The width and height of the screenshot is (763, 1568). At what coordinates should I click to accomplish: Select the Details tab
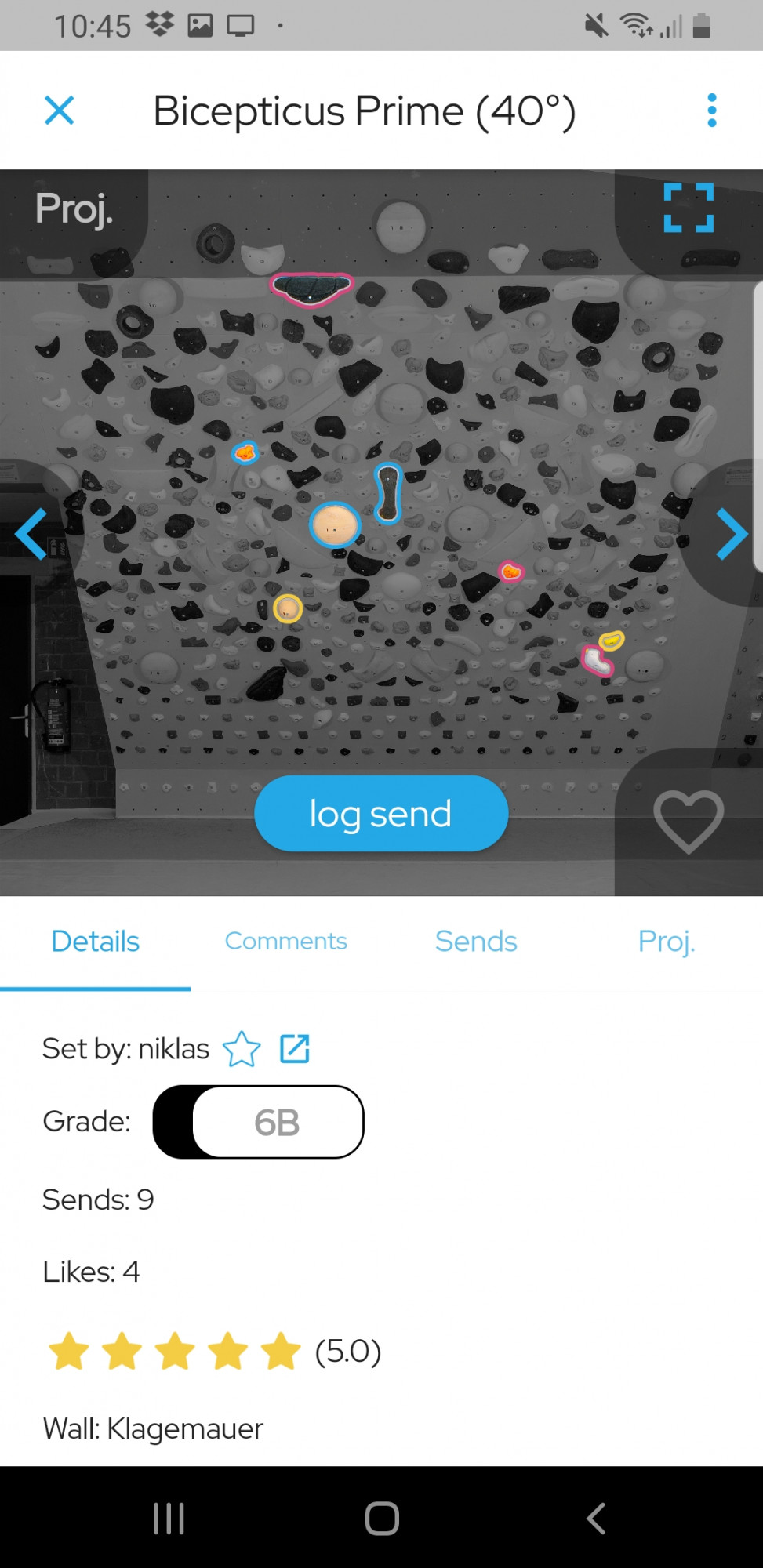(x=95, y=941)
